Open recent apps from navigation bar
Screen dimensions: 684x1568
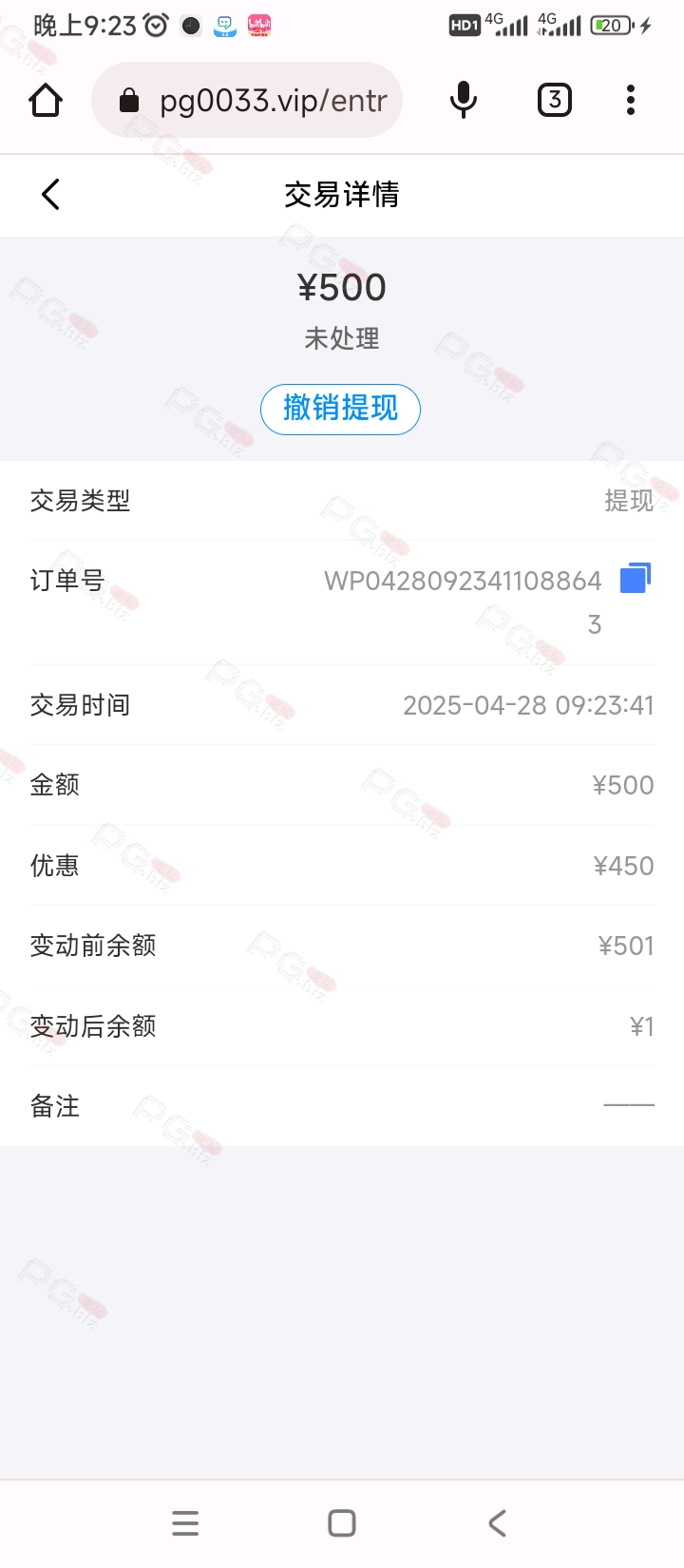pos(185,1523)
